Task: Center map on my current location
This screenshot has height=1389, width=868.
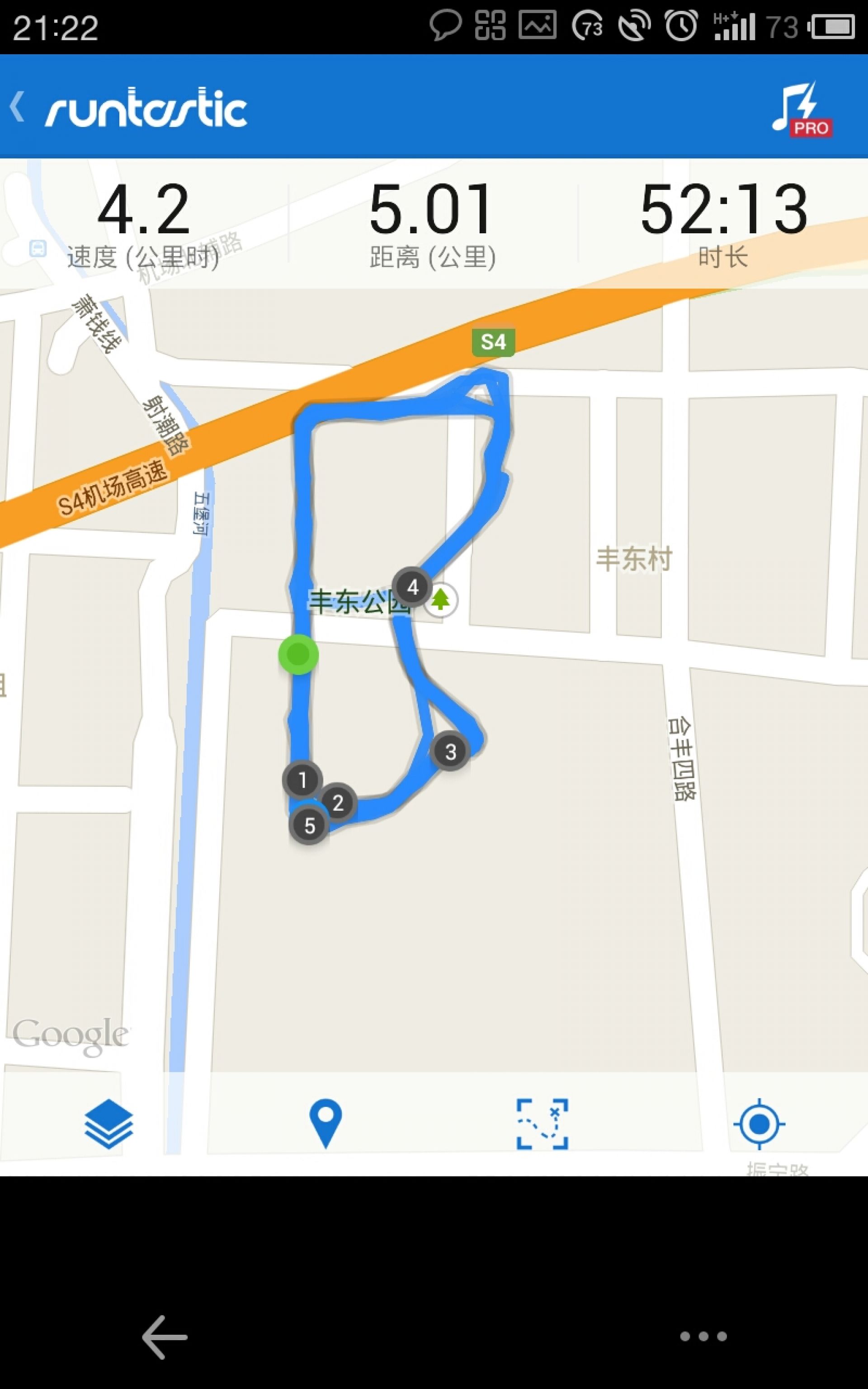Action: click(759, 1124)
